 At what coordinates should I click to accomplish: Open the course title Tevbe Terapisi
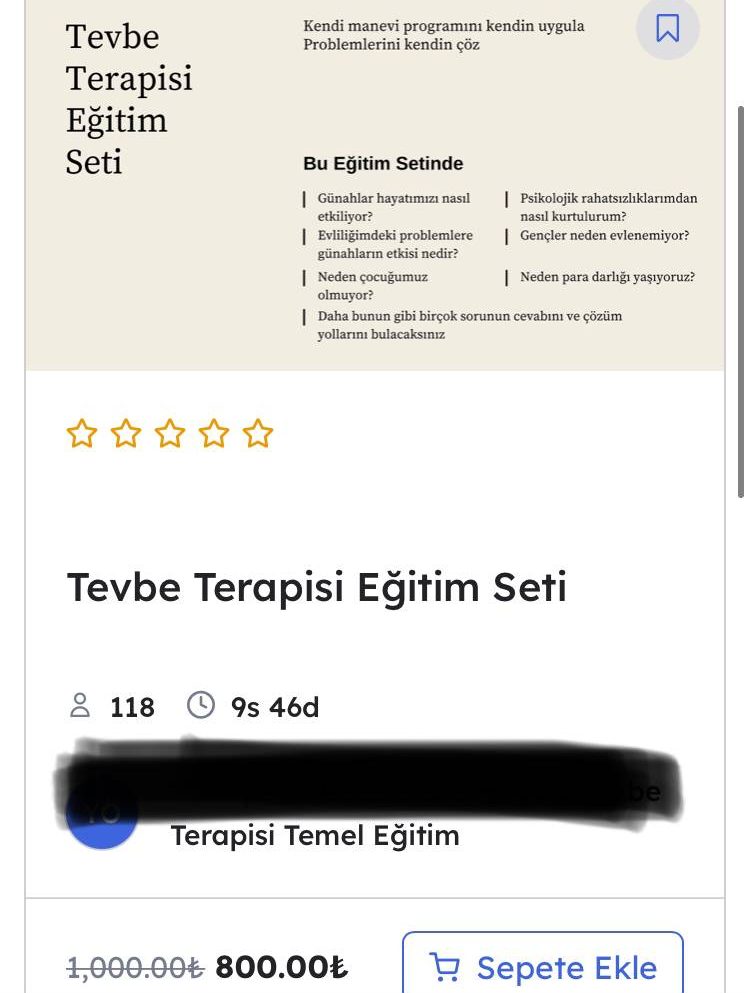pyautogui.click(x=316, y=588)
